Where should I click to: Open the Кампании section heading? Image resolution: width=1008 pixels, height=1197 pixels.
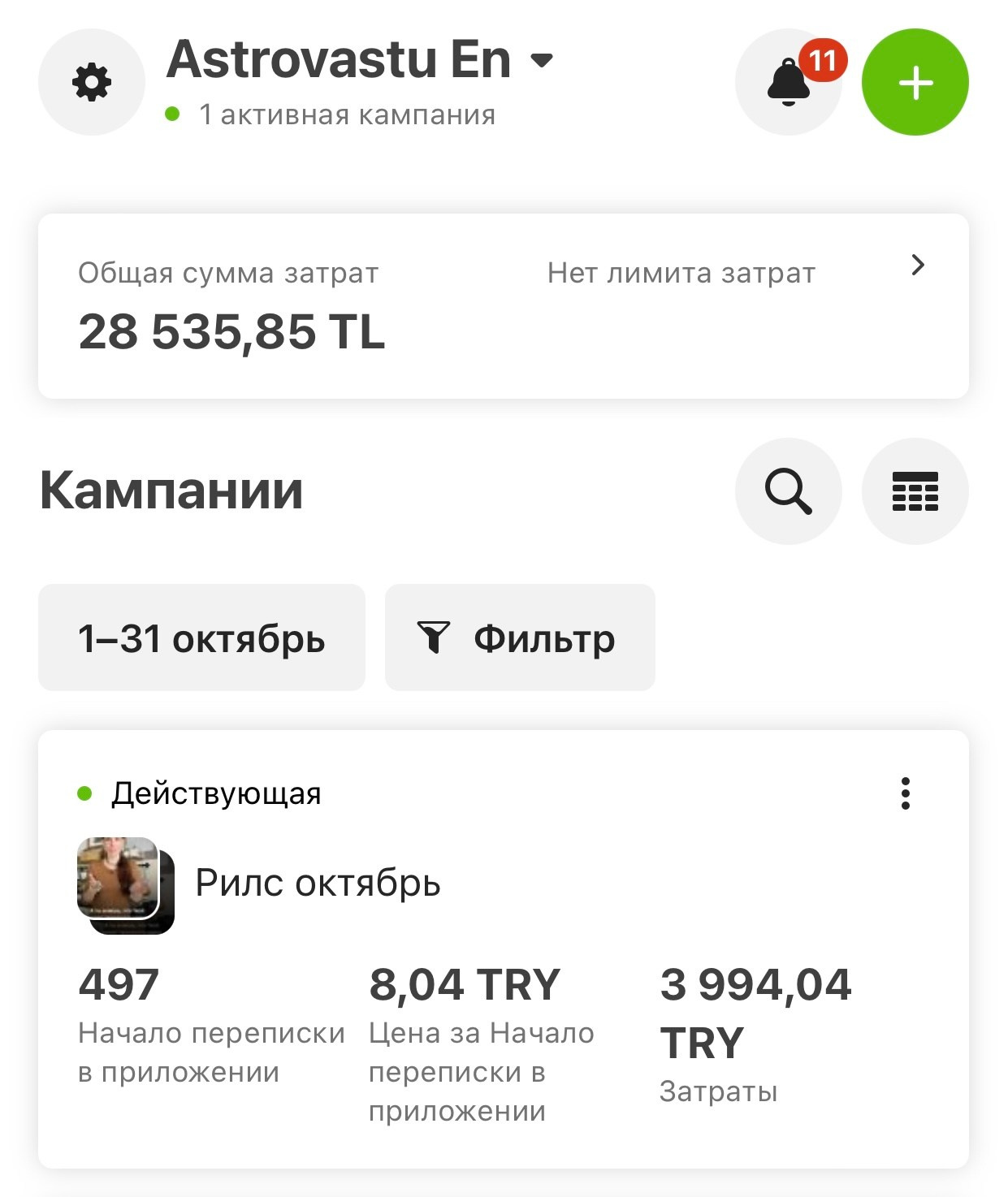point(172,488)
